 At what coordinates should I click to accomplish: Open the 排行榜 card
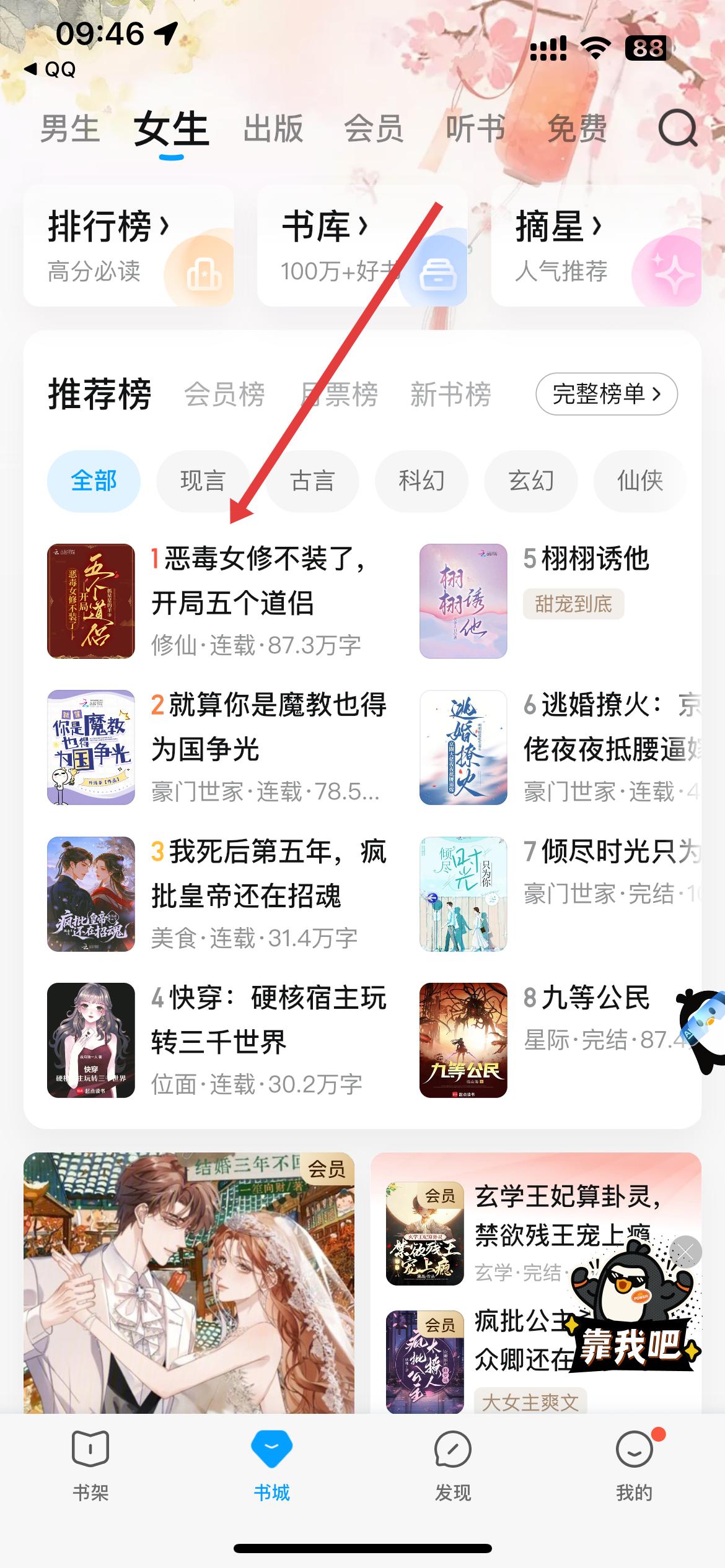point(128,246)
